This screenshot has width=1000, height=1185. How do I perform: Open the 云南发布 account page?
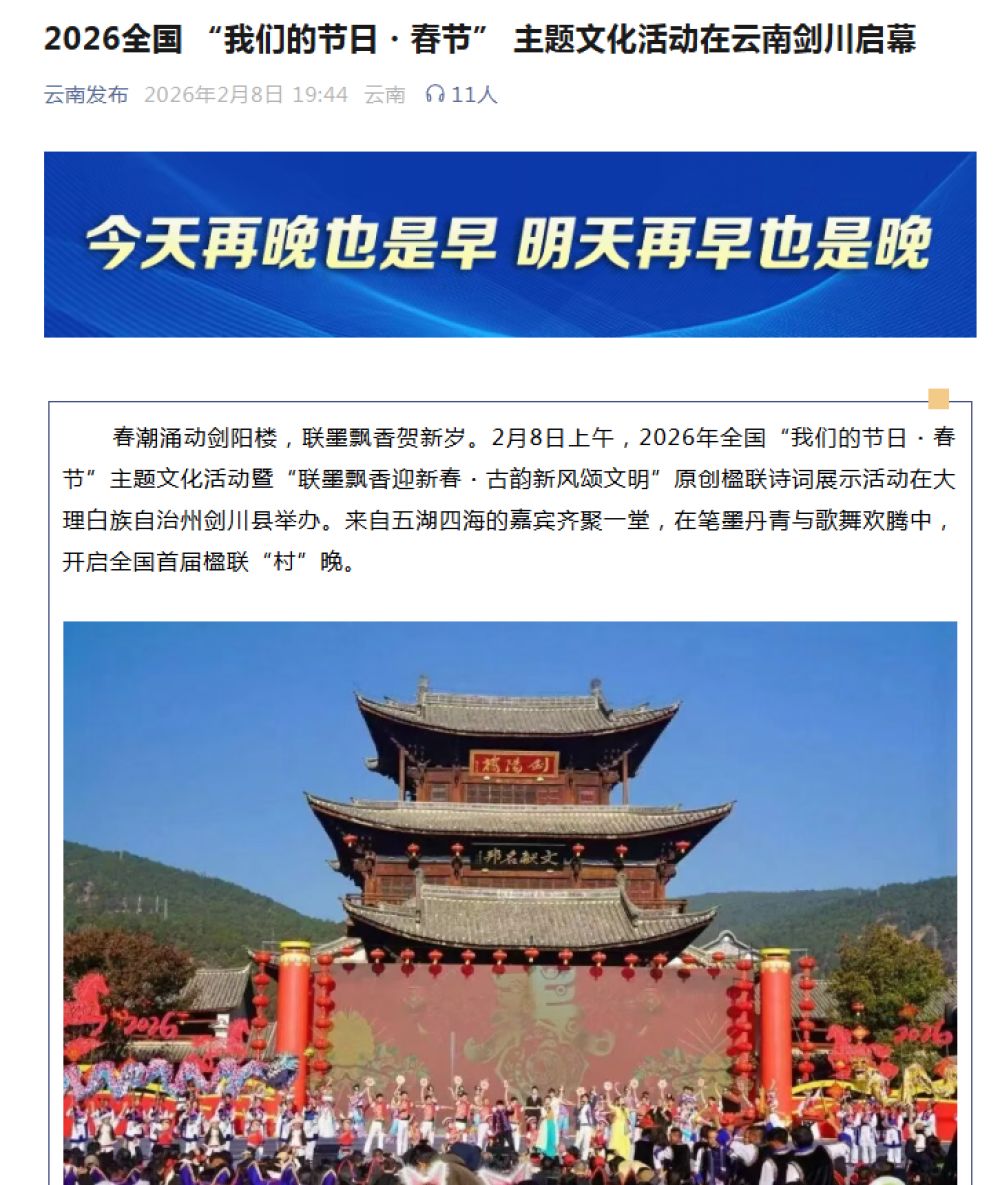(86, 95)
